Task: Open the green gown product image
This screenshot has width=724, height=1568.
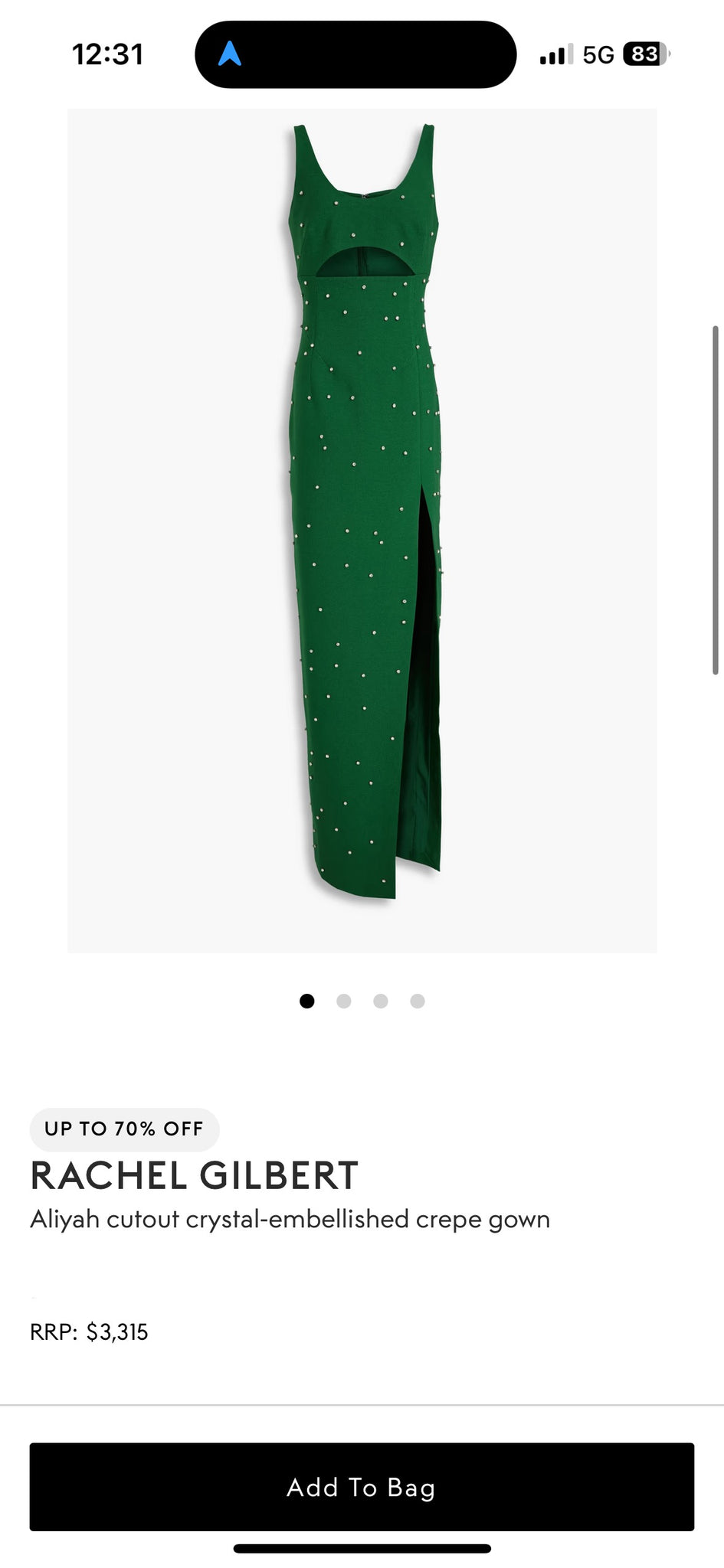Action: click(x=362, y=530)
